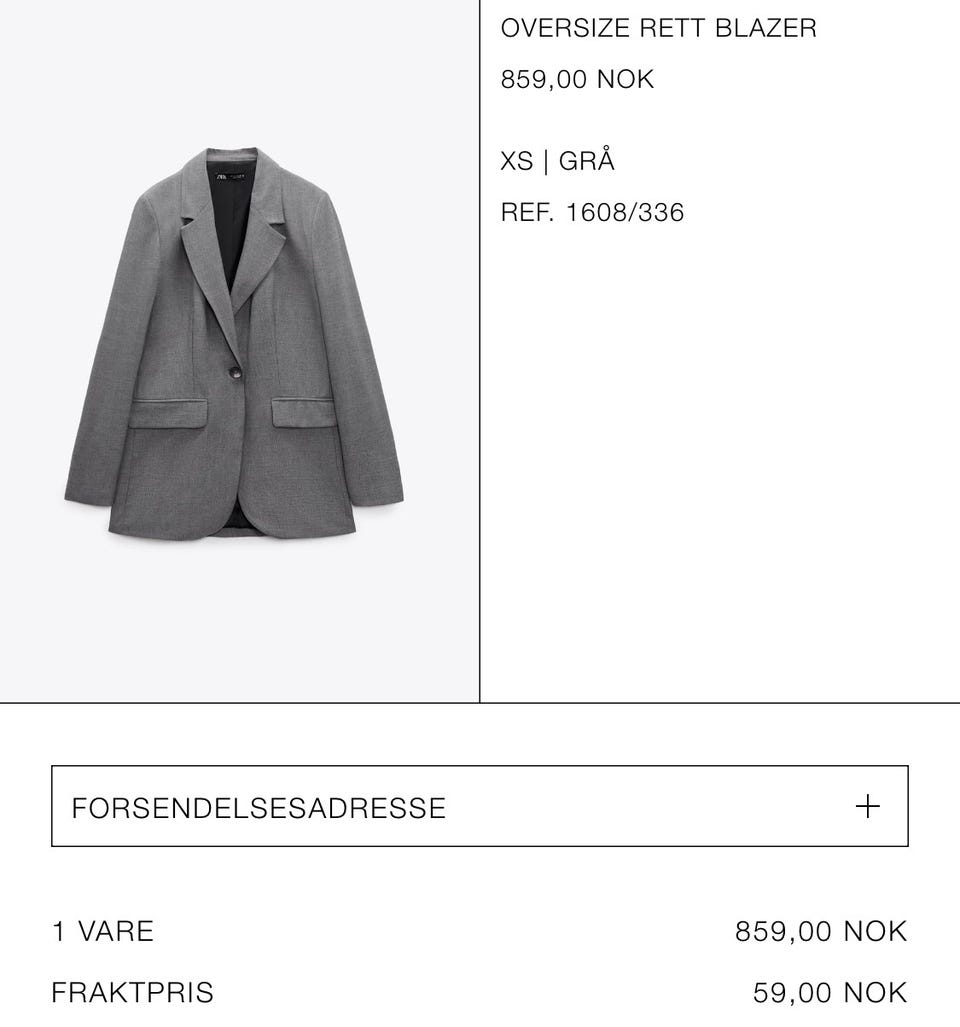Click the product title OVERSIZE RETT BLAZER

point(659,28)
